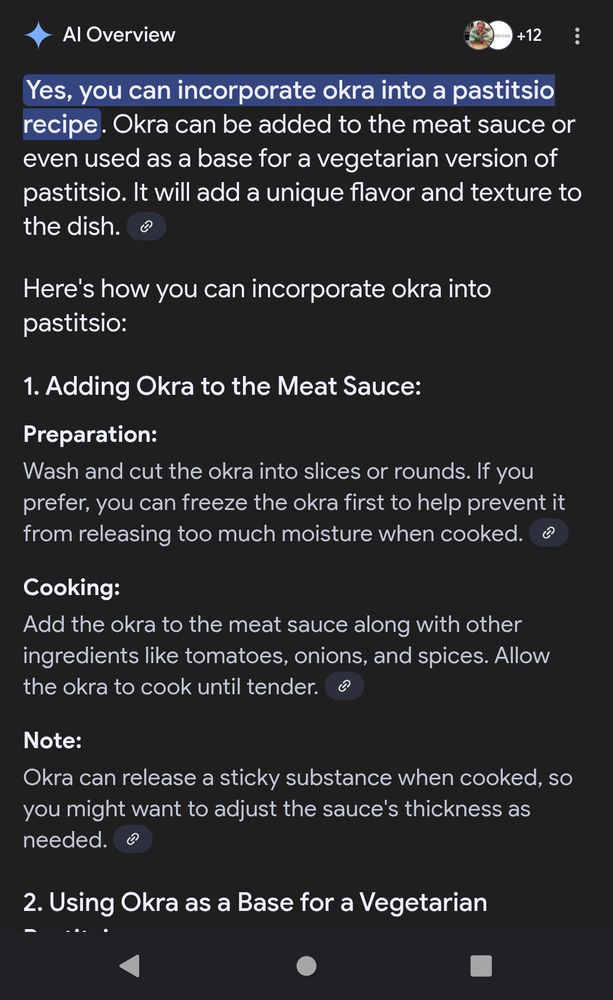This screenshot has height=1000, width=613.
Task: Open the AI Overview overflow menu
Action: click(577, 36)
